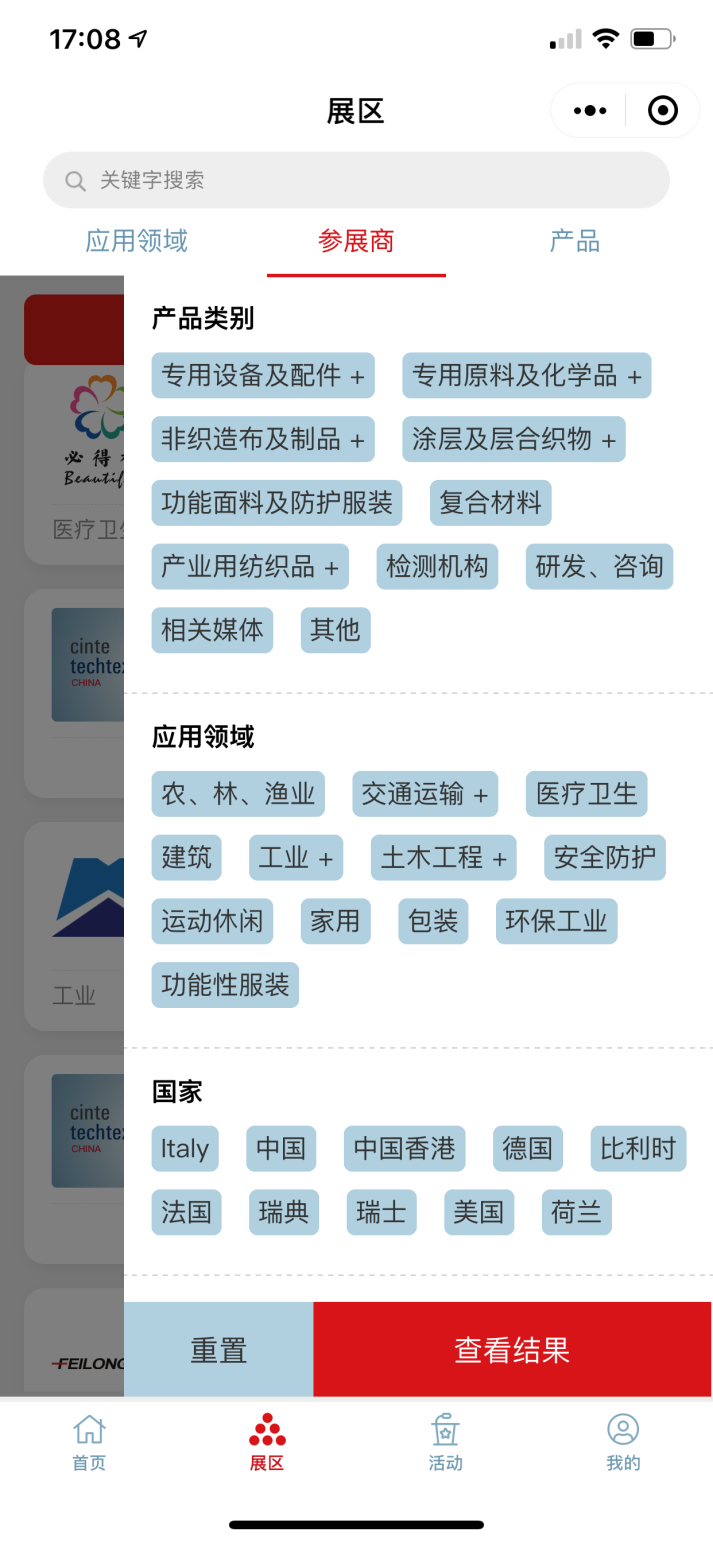Expand the 交通运输 application chip

(424, 794)
